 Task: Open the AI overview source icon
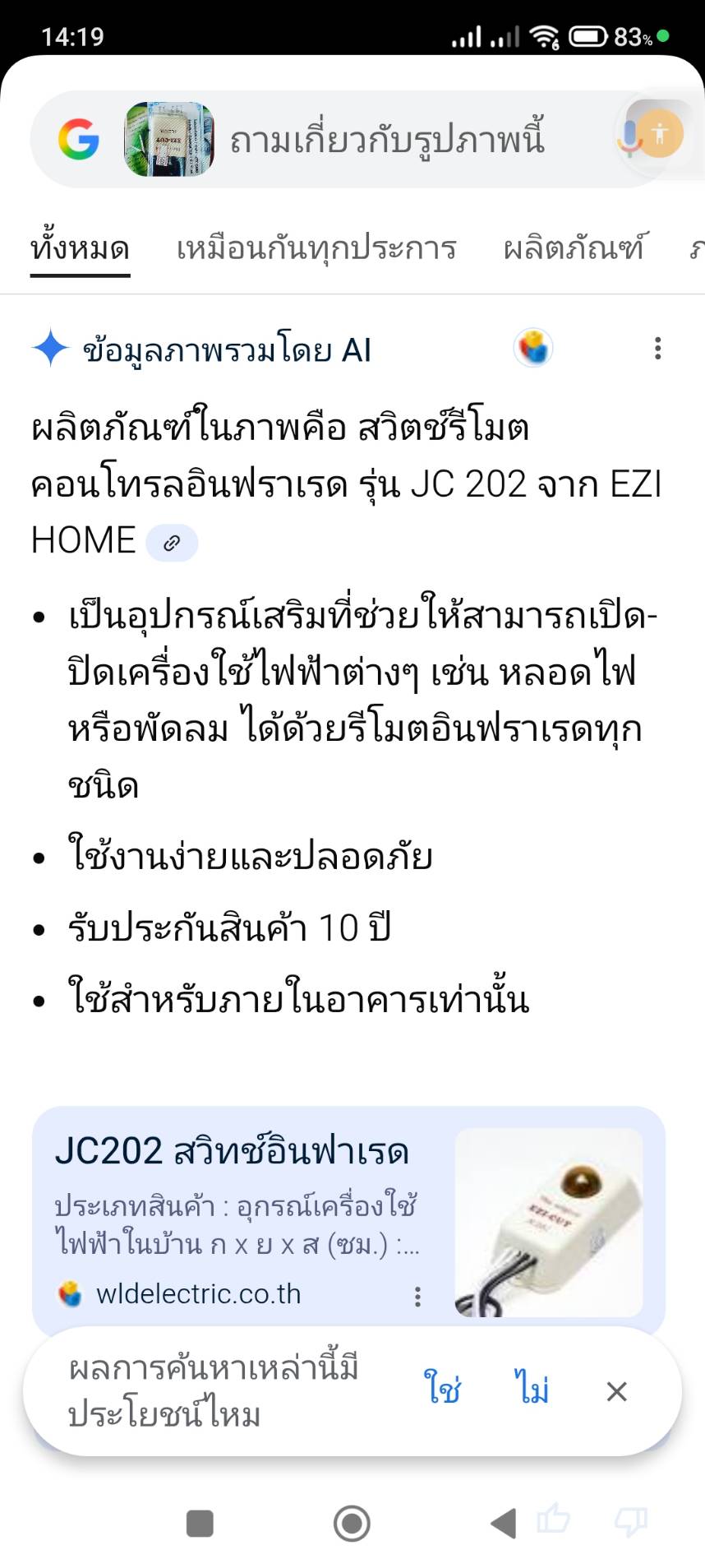533,349
